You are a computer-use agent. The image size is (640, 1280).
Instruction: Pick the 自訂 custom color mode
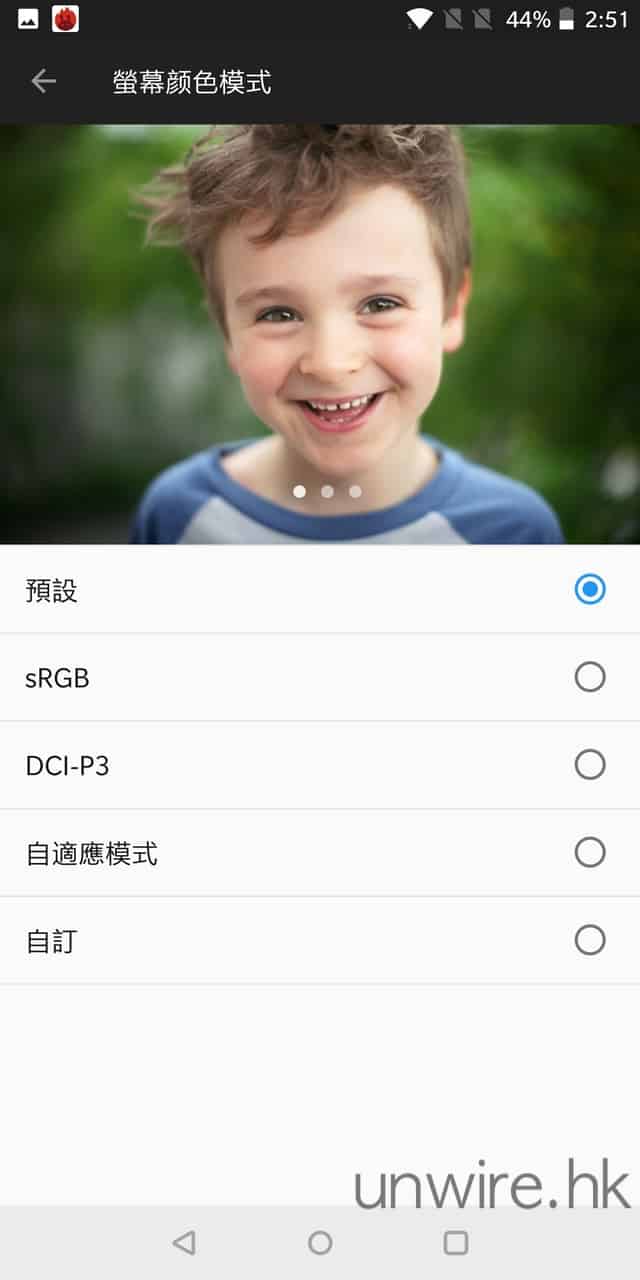point(590,940)
